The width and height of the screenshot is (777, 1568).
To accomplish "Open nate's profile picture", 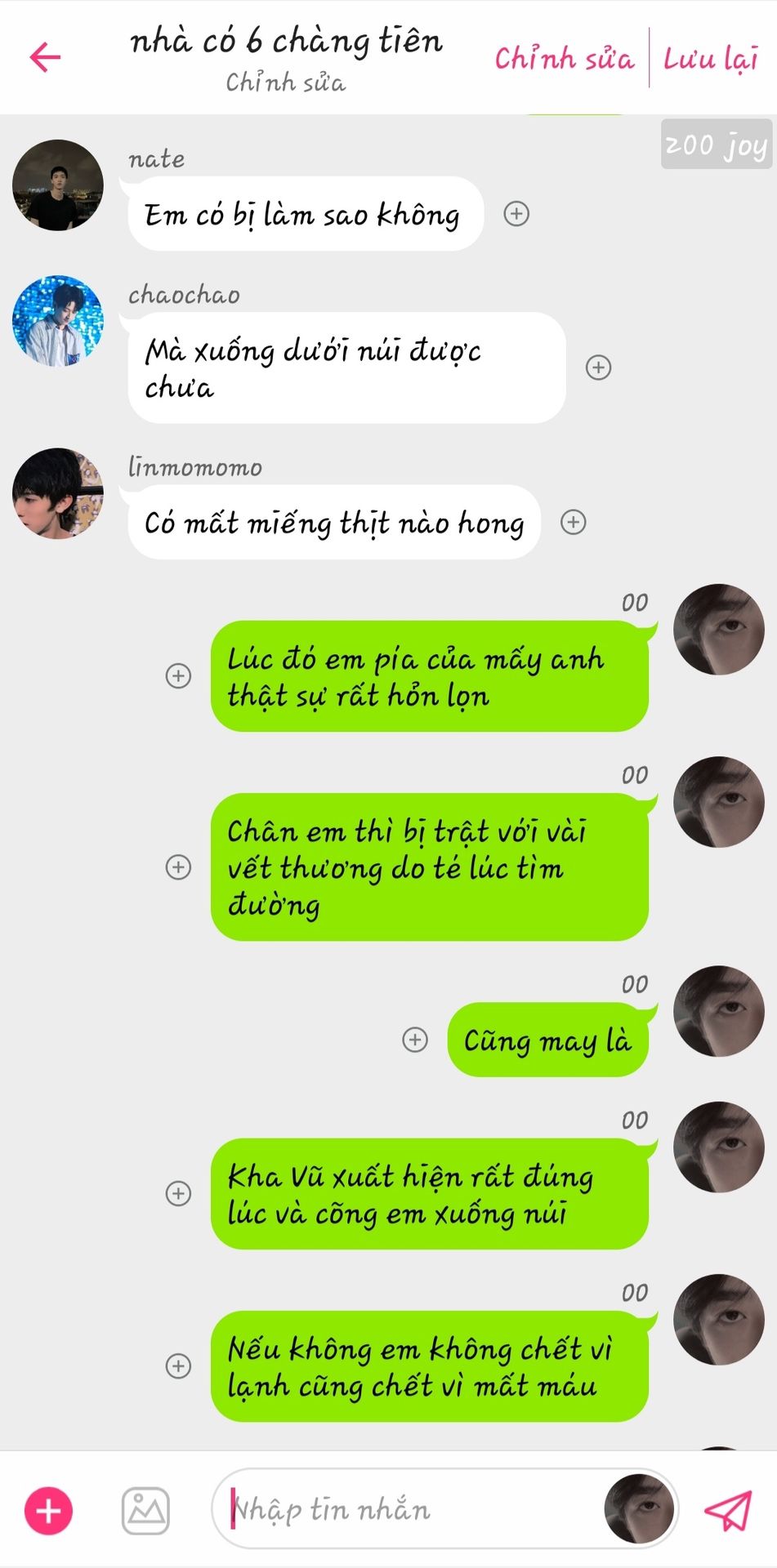I will [x=58, y=185].
